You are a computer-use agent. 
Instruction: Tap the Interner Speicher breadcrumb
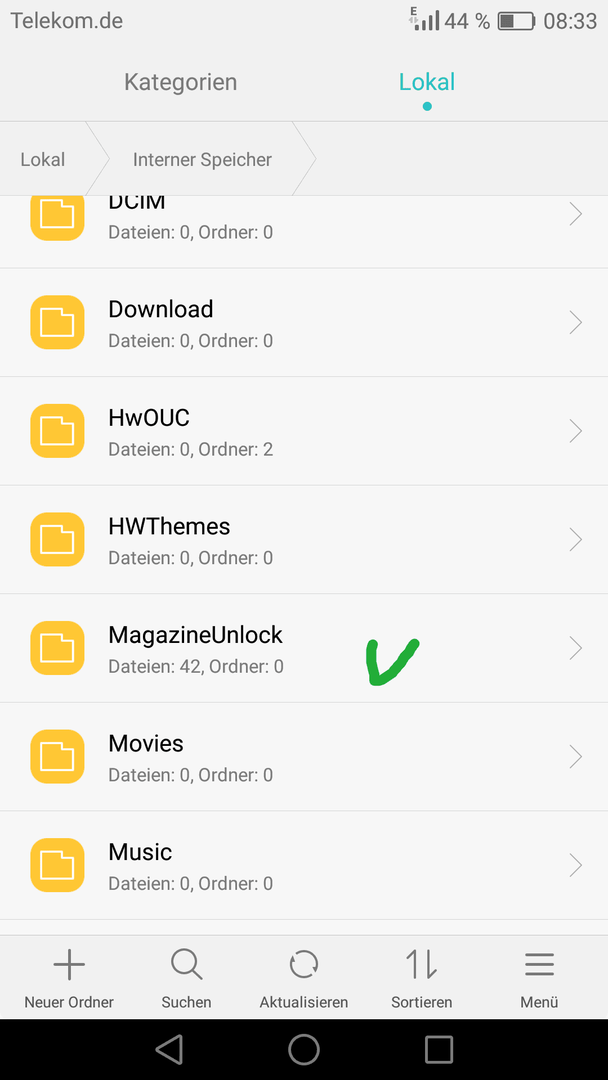point(202,160)
